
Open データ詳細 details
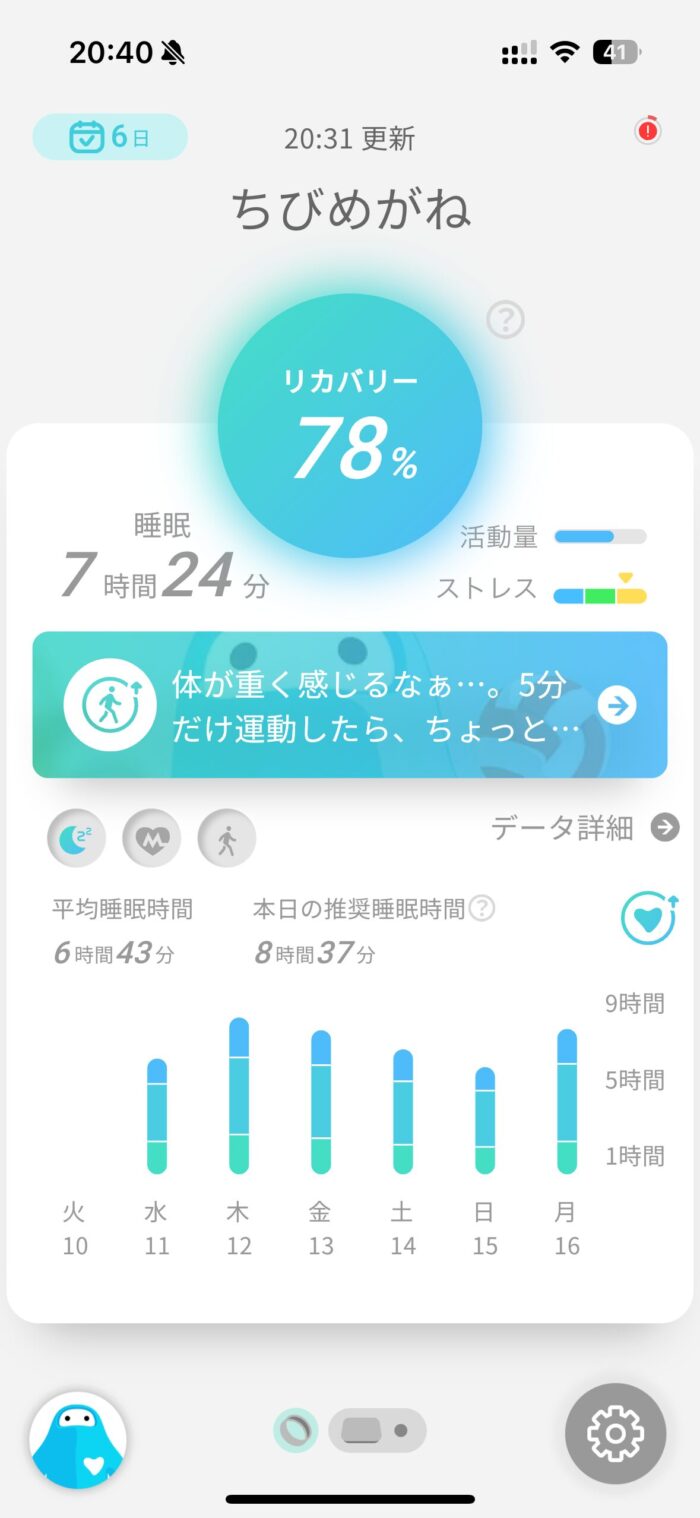[x=585, y=828]
